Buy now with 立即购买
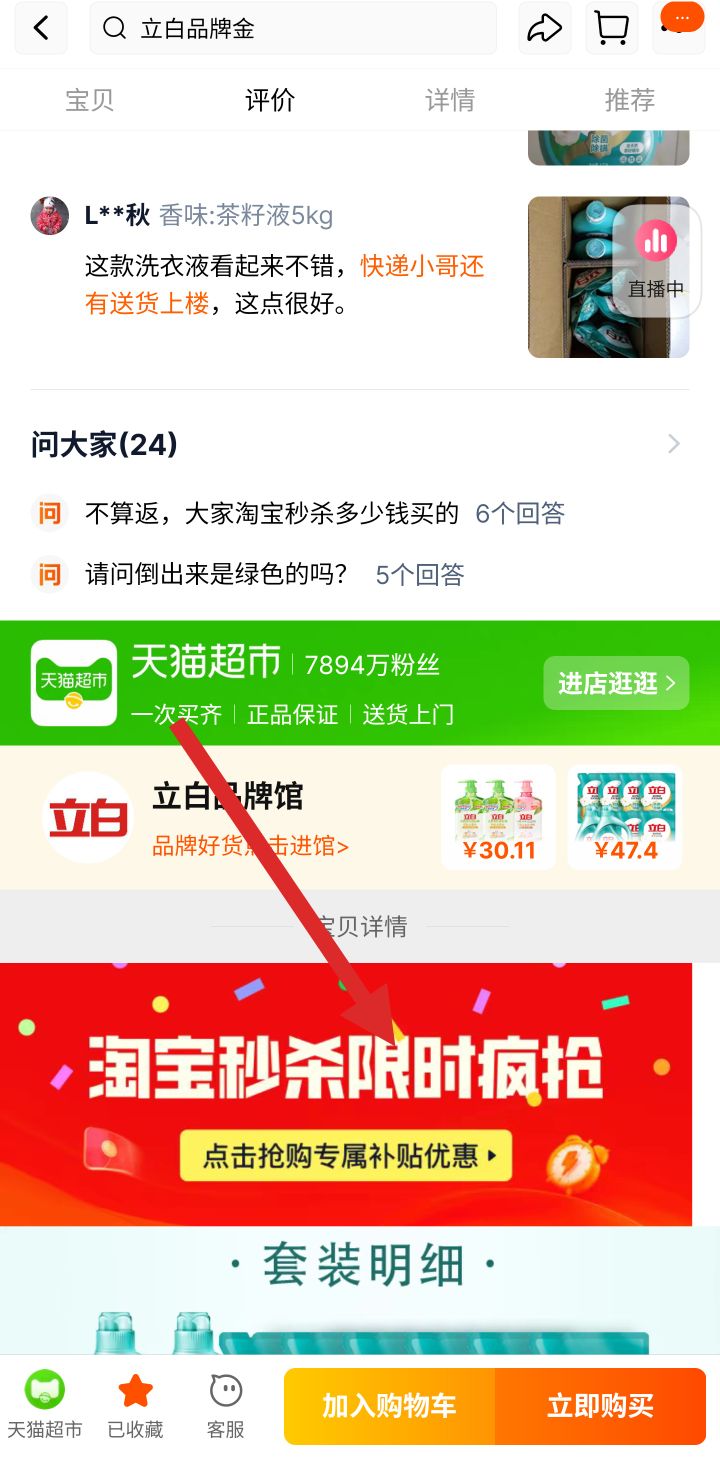Viewport: 720px width, 1467px height. (x=600, y=1406)
